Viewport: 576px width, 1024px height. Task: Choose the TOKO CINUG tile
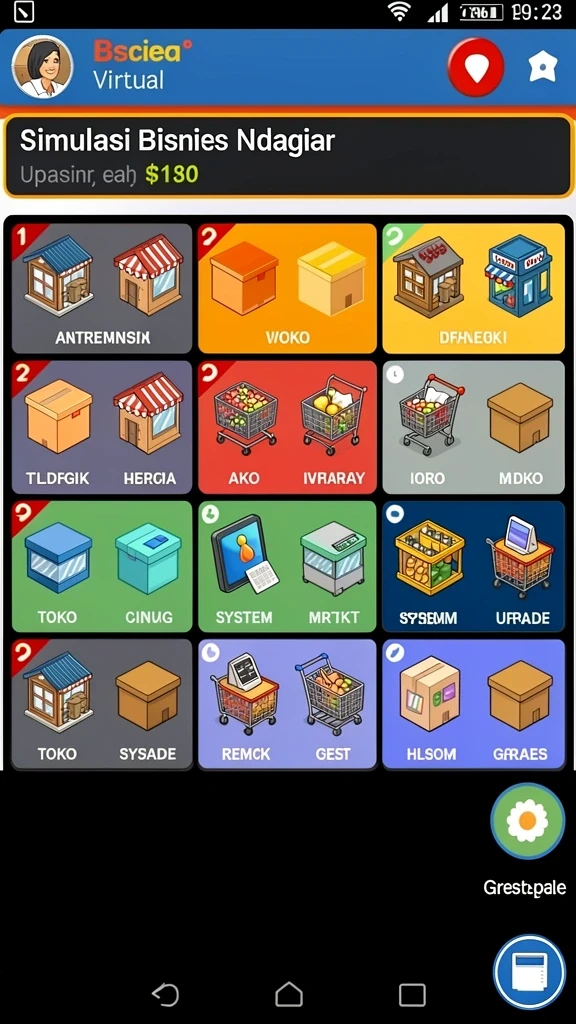102,566
